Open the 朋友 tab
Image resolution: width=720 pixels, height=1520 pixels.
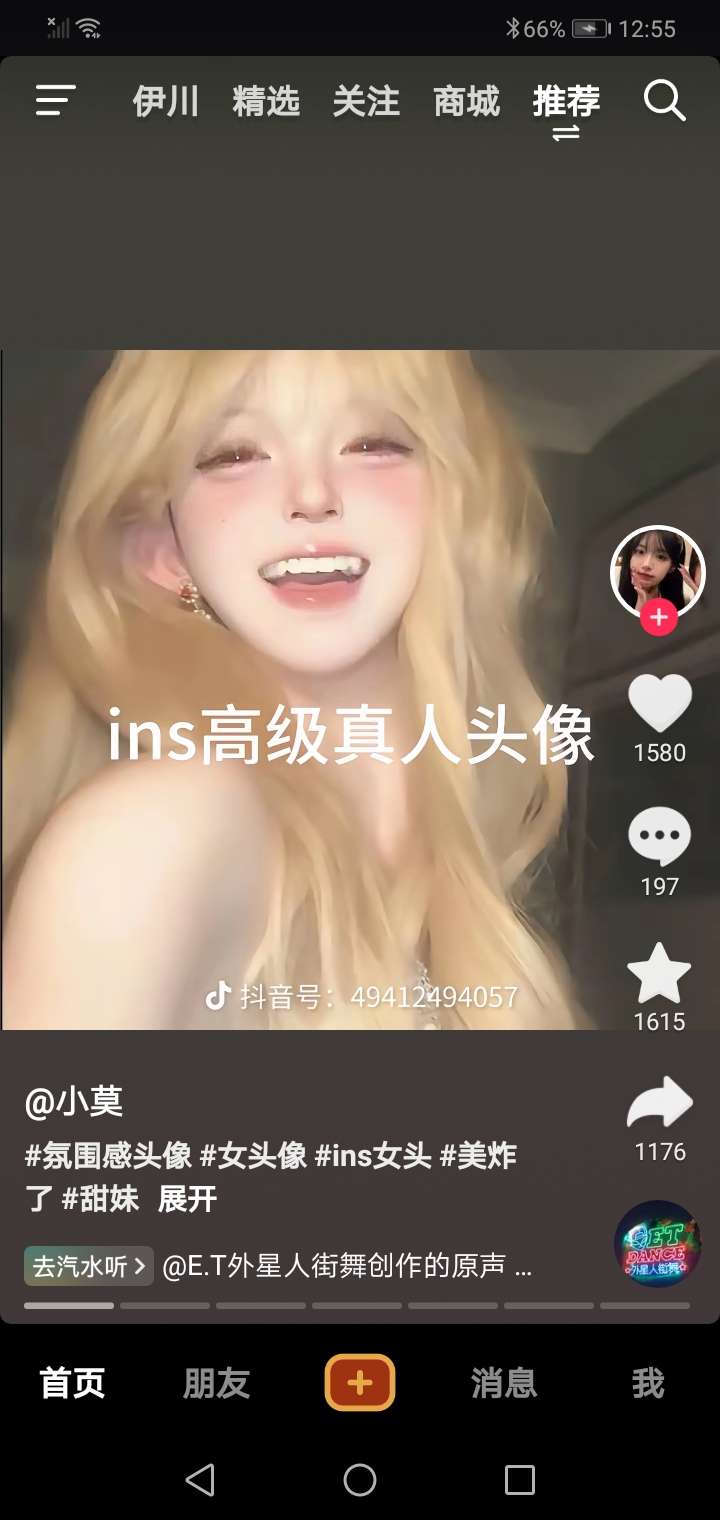pos(216,1384)
